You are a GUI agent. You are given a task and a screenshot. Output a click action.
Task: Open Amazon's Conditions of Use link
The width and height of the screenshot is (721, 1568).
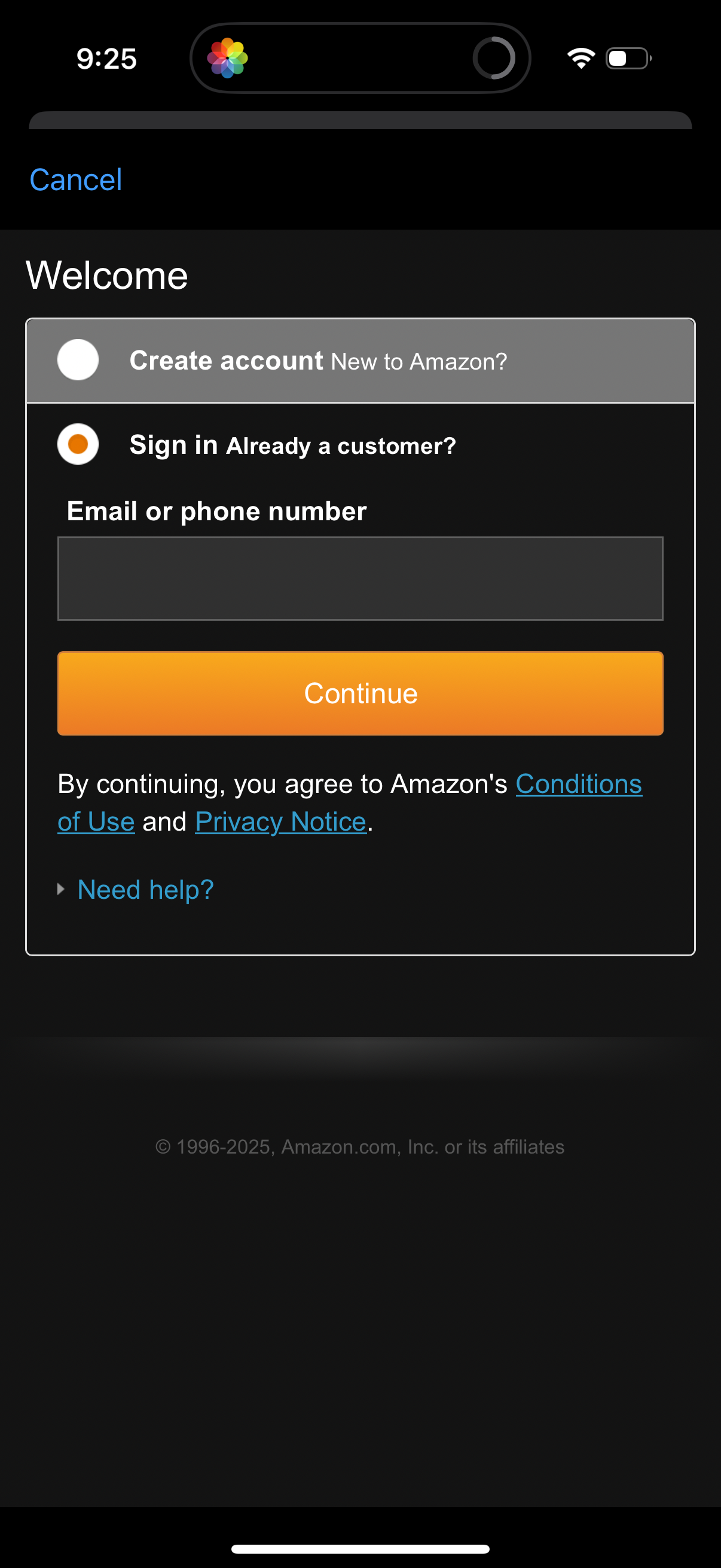pos(578,784)
